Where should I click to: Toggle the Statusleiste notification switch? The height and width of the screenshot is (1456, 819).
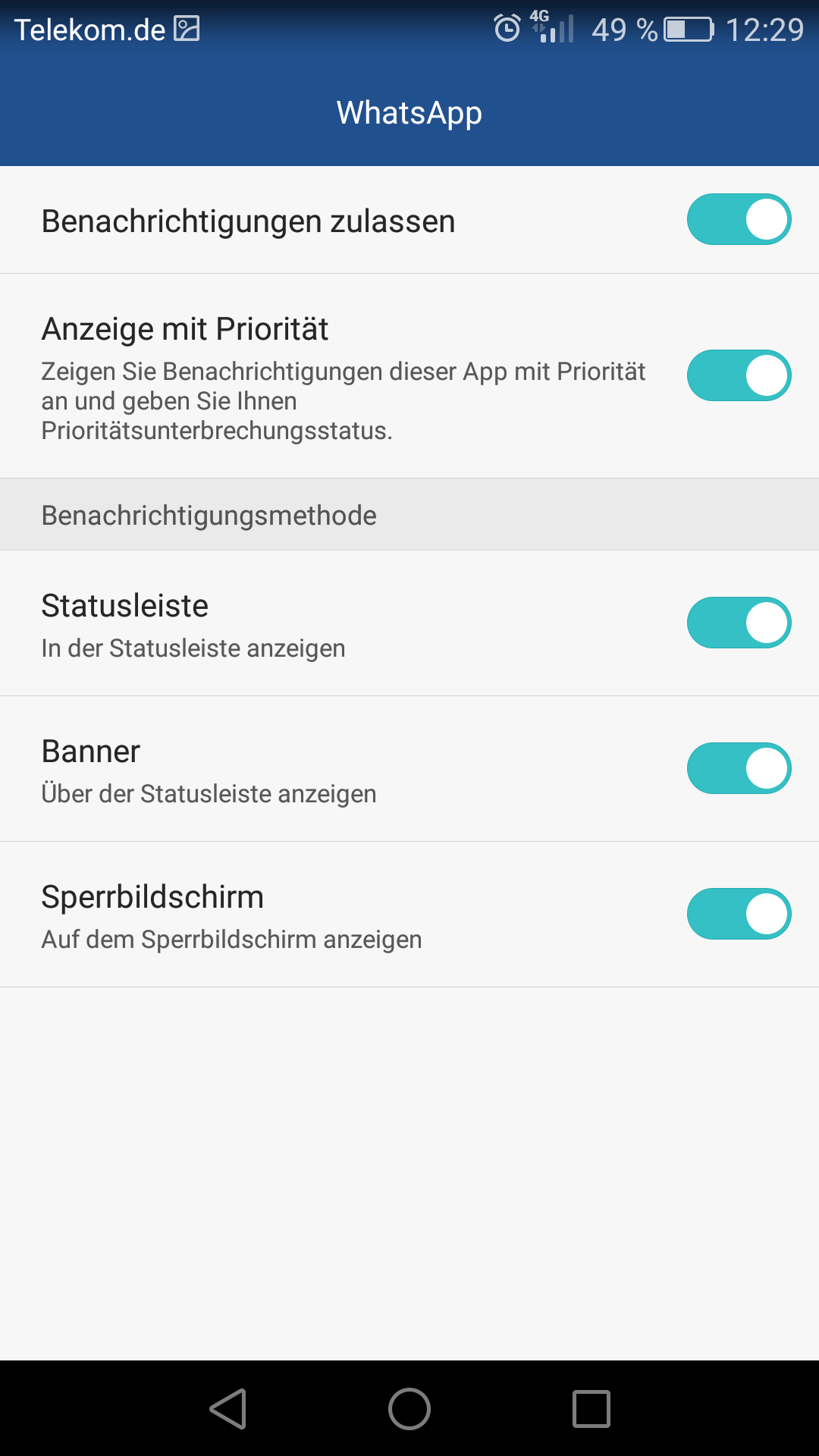click(739, 623)
